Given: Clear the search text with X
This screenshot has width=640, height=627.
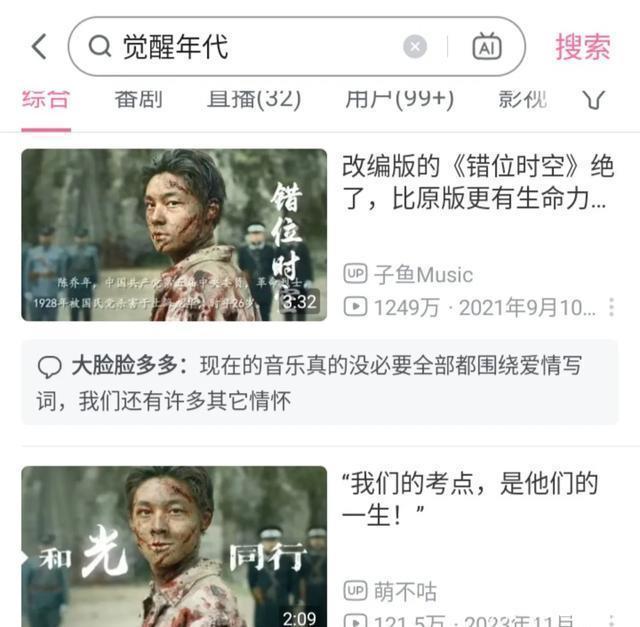Looking at the screenshot, I should tap(414, 46).
